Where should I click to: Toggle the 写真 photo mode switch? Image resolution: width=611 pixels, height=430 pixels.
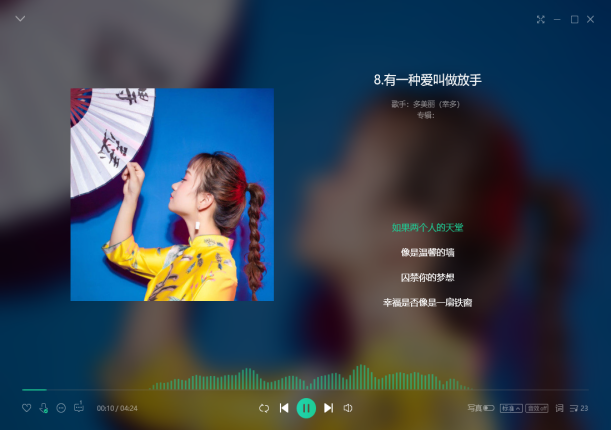point(489,408)
